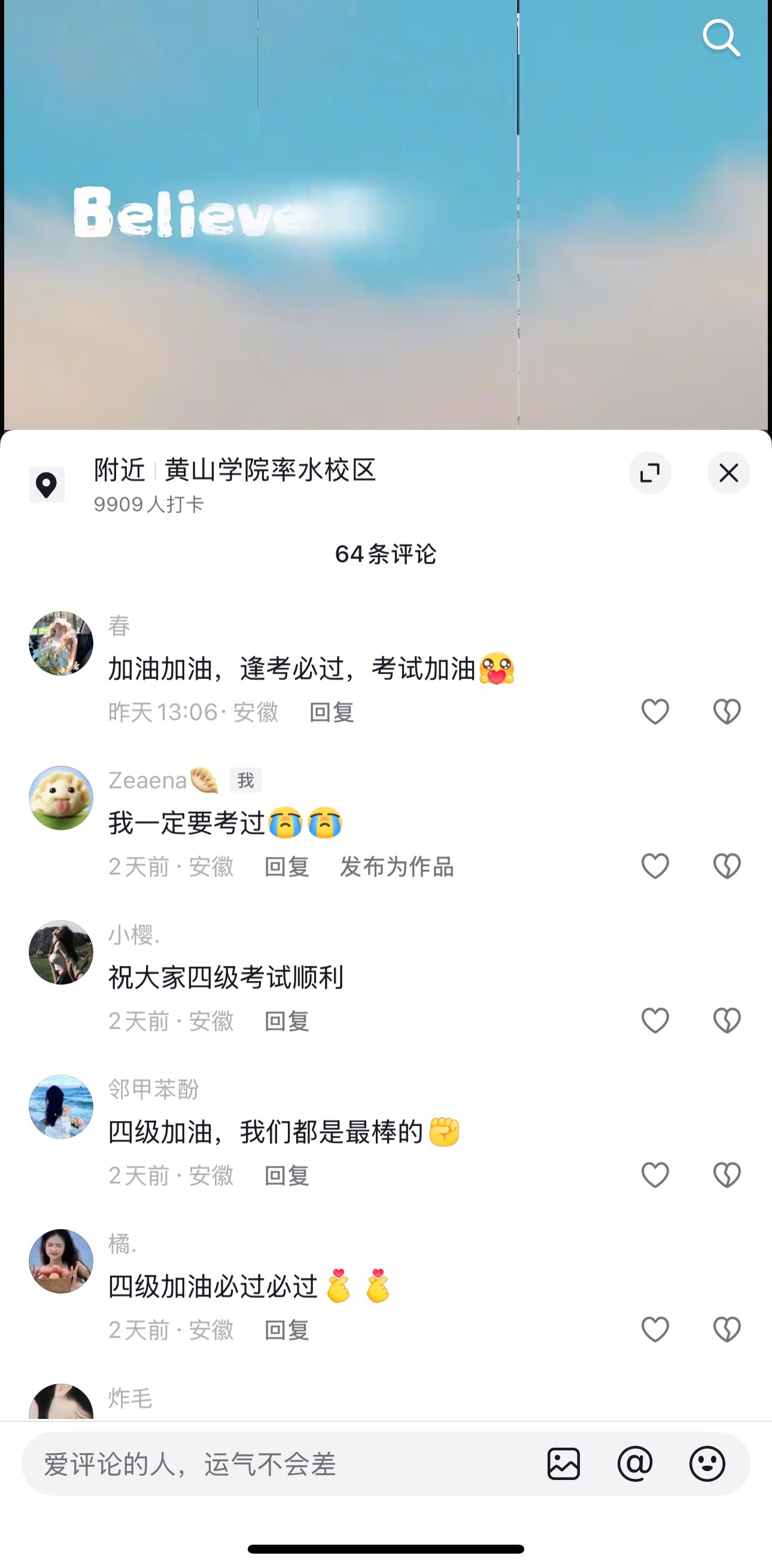The height and width of the screenshot is (1568, 772).
Task: Close the comments panel
Action: coord(728,473)
